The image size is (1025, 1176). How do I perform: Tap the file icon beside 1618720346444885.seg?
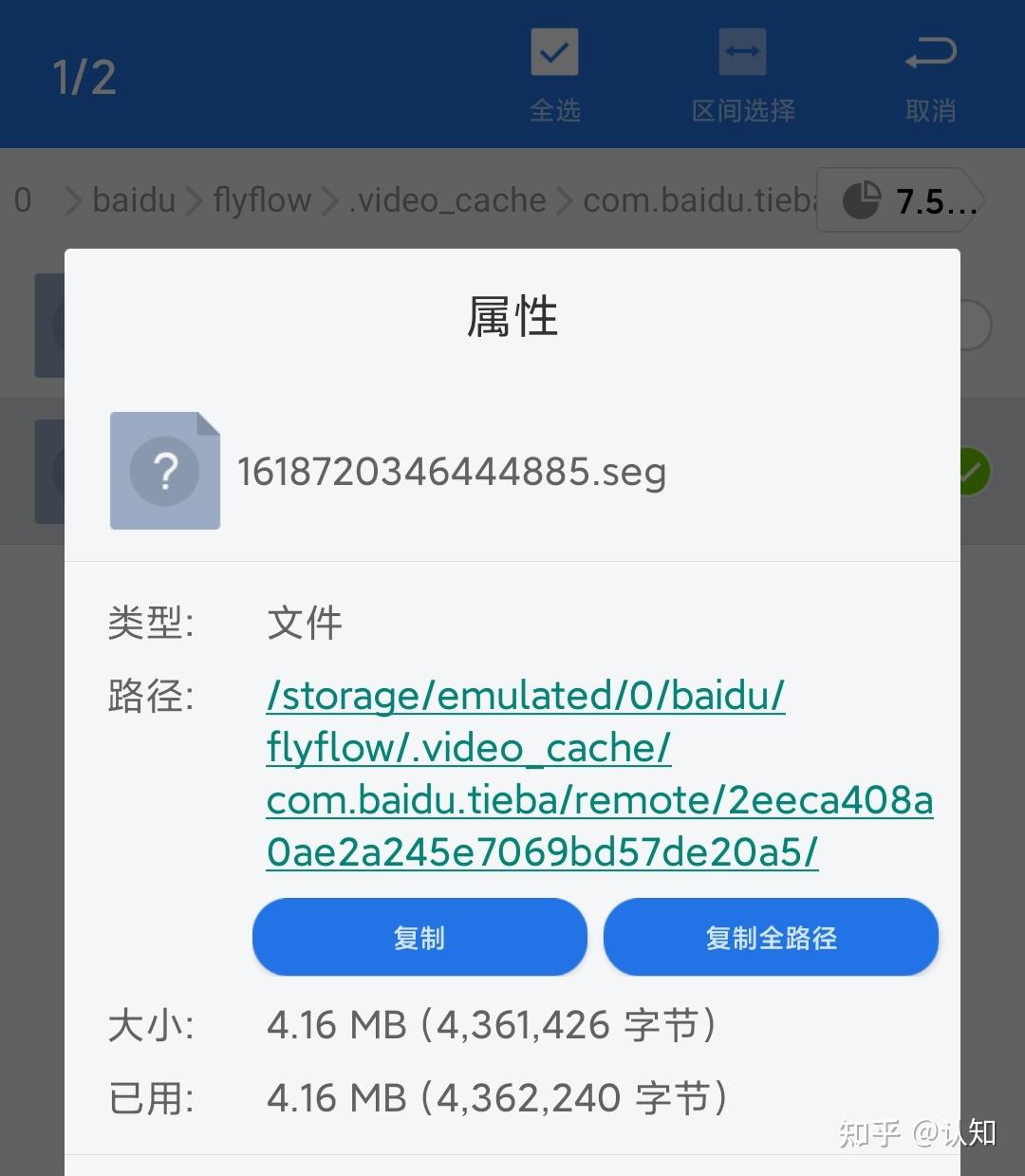coord(165,471)
